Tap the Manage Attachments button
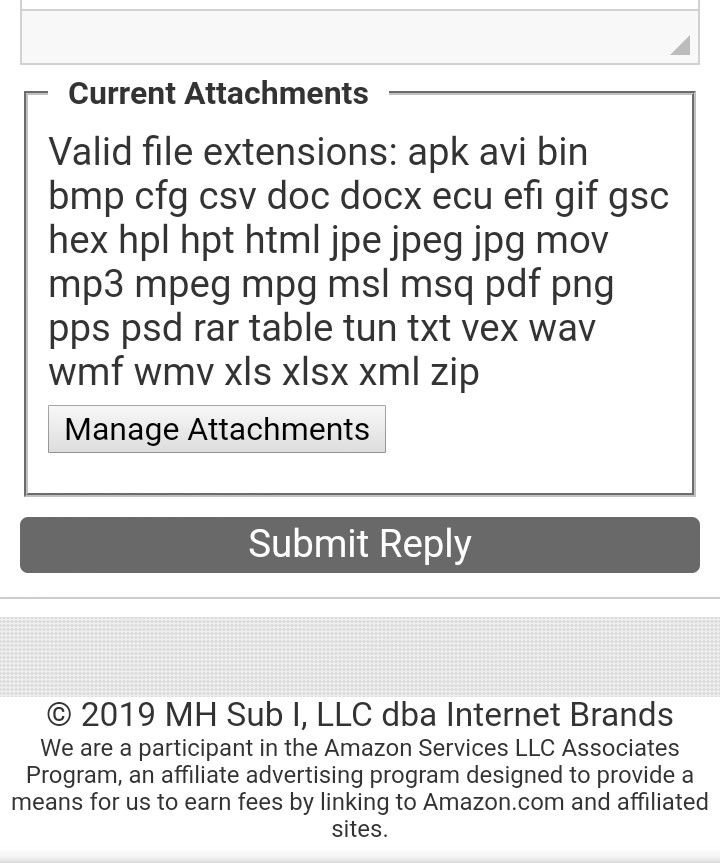 coord(217,429)
